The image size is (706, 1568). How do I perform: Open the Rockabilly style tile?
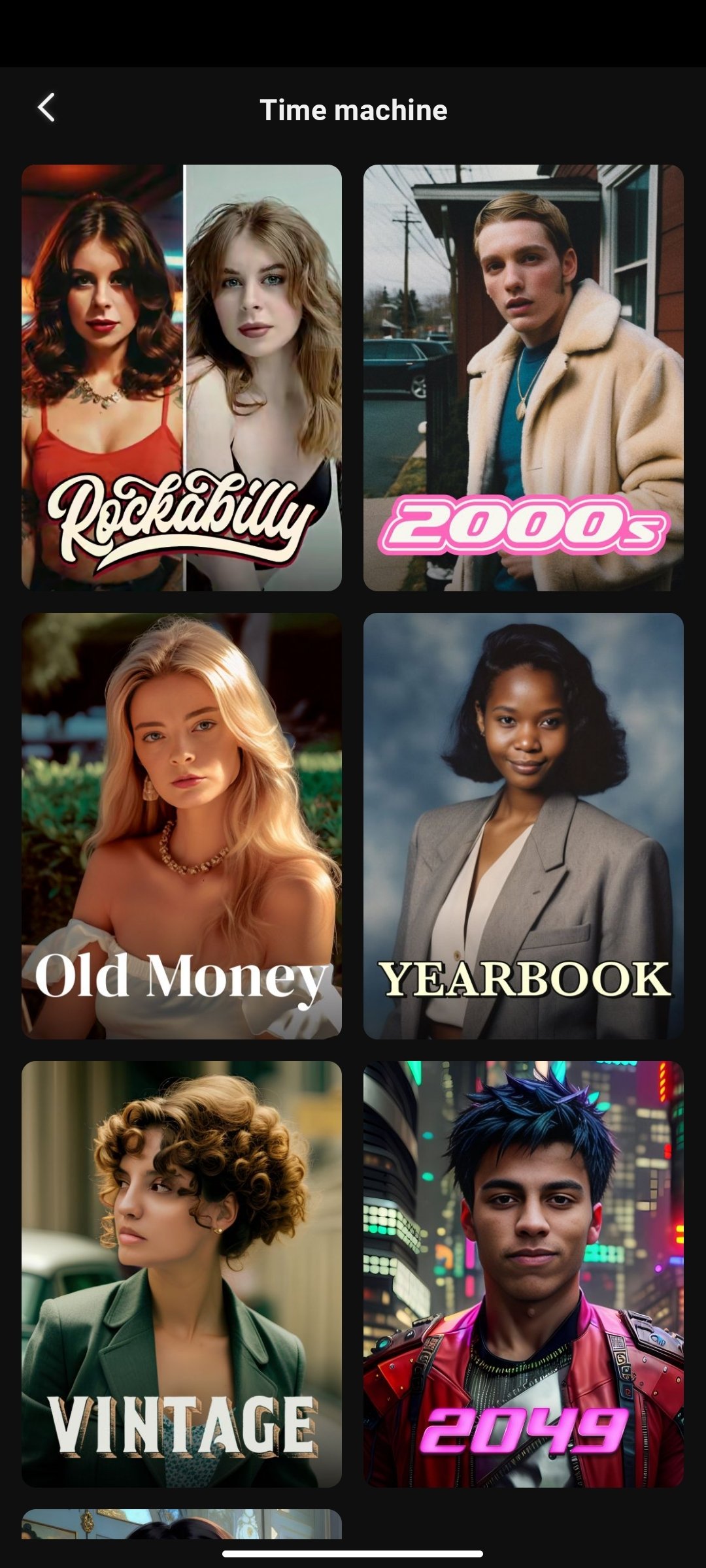tap(181, 378)
